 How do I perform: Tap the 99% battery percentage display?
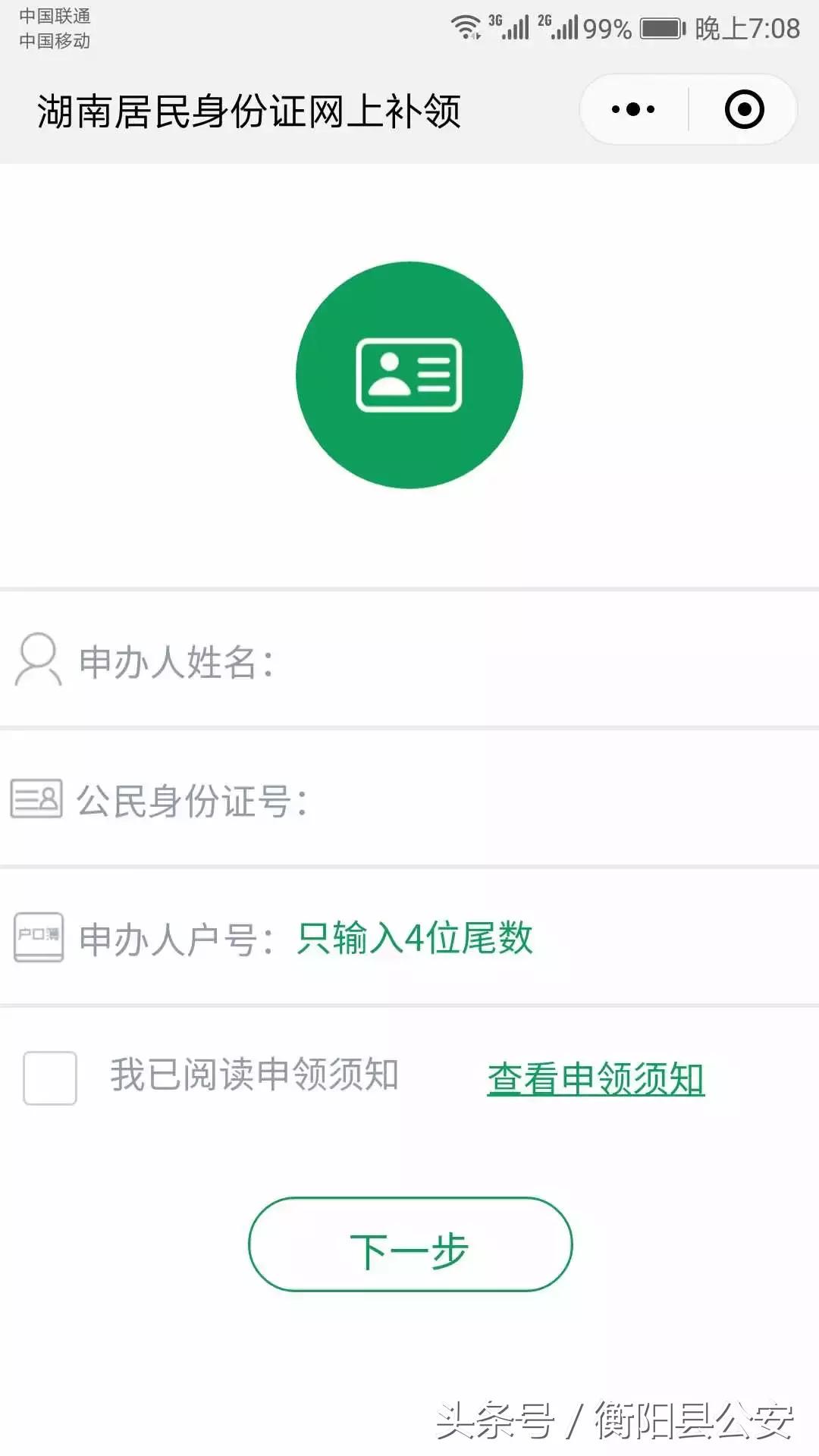pyautogui.click(x=607, y=25)
